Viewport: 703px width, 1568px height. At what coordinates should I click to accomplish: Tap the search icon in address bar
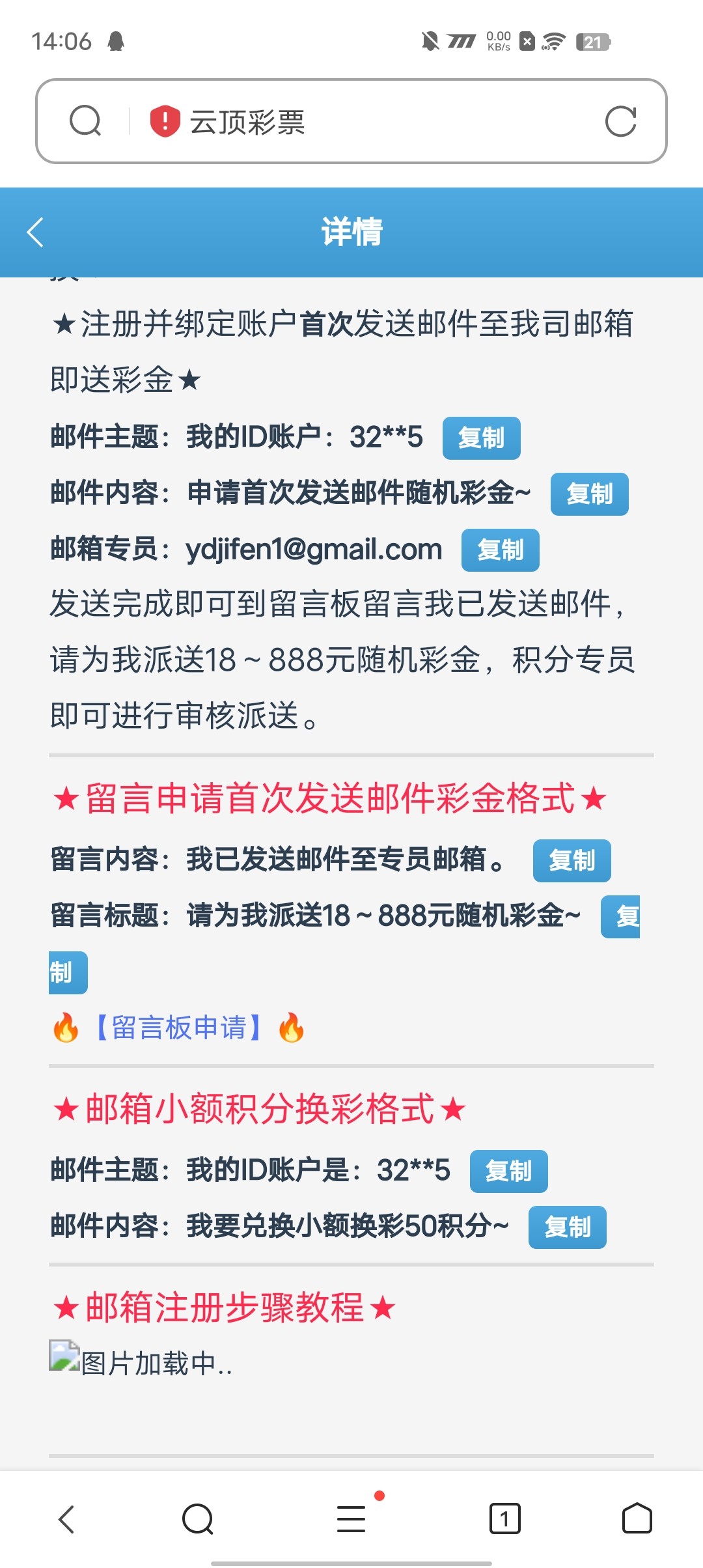(85, 122)
